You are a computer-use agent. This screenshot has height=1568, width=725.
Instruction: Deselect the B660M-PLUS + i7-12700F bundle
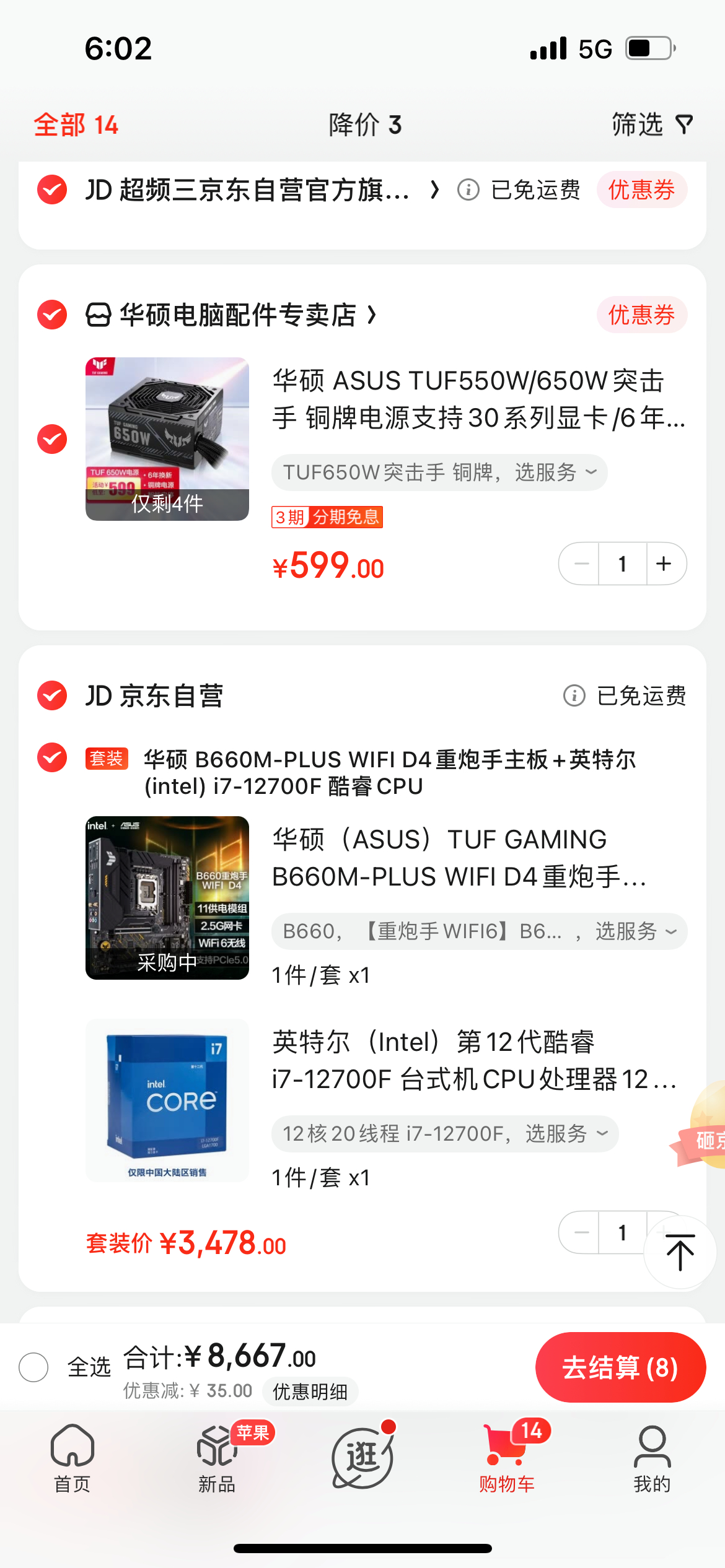coord(52,757)
